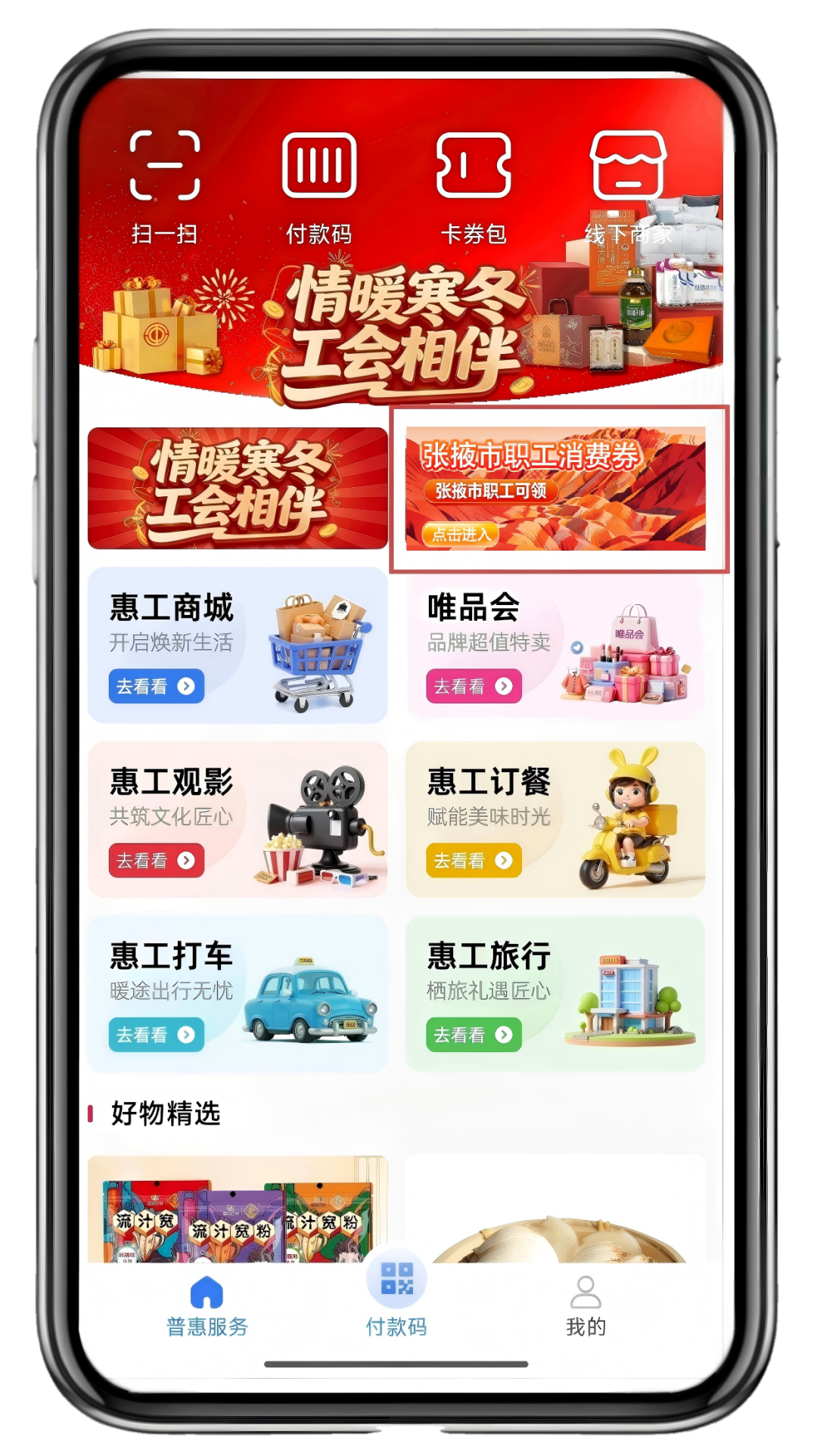The image size is (817, 1456).
Task: Tap 去看看 on the 唯品会 card
Action: pos(474,686)
